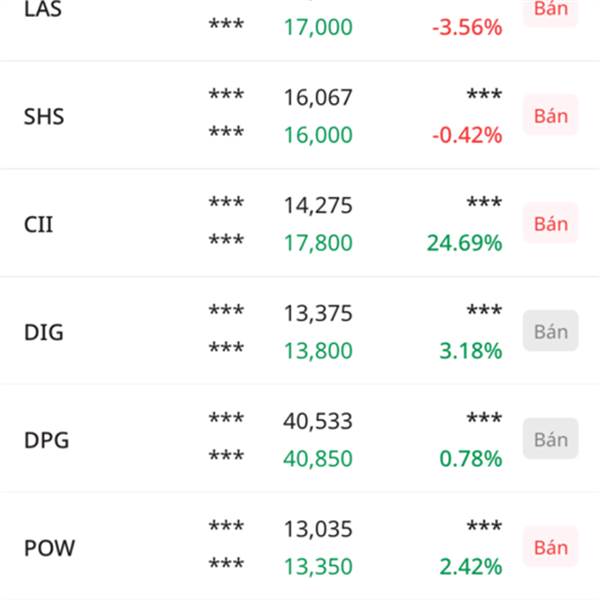Sell POW using its Bán button

click(x=550, y=548)
